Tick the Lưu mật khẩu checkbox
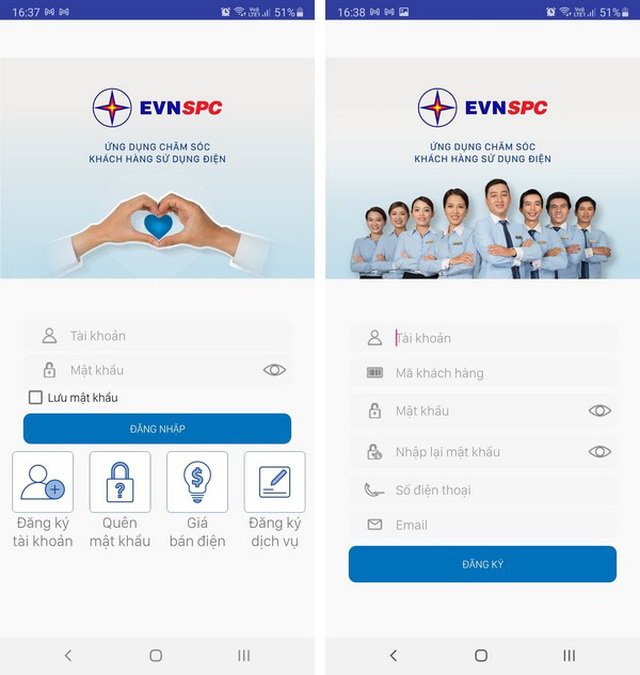Viewport: 640px width, 675px height. pyautogui.click(x=36, y=398)
